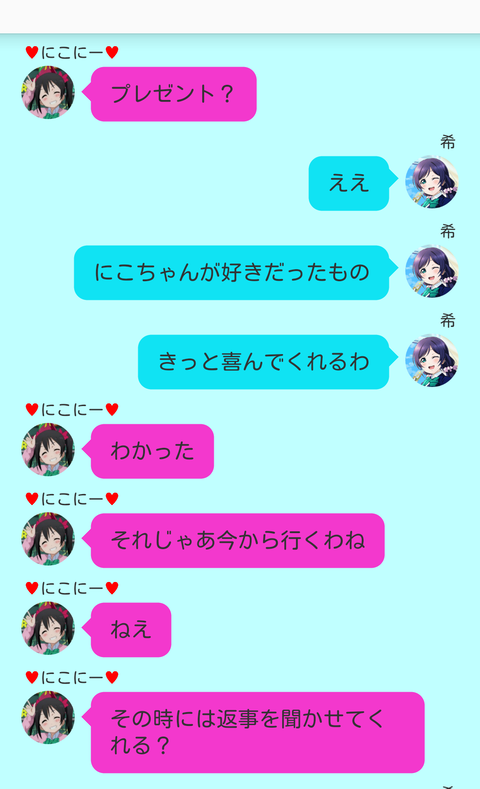This screenshot has height=789, width=480.
Task: View にこにー's profile picture beside わかった
Action: coord(48,450)
